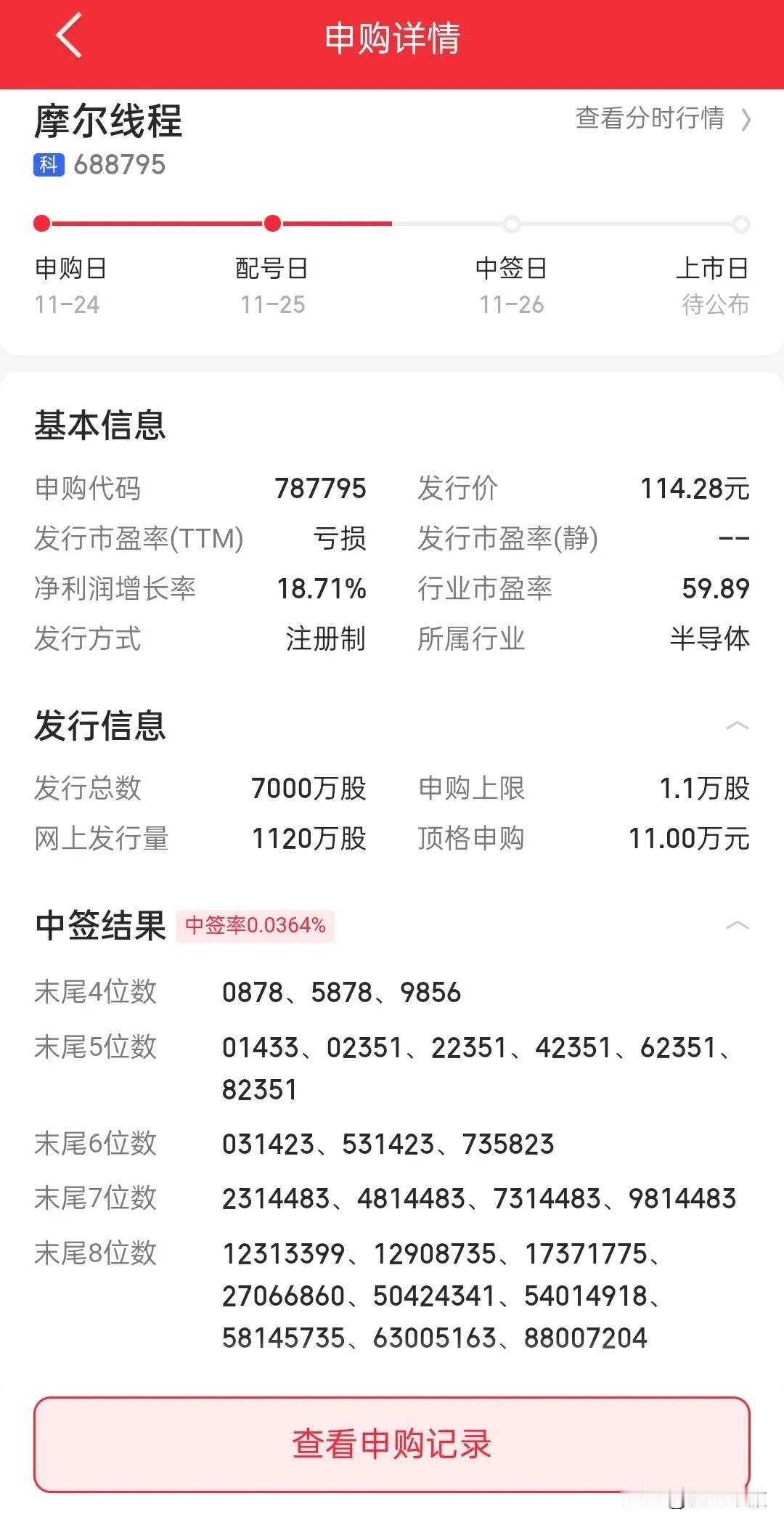点击进度条上"申购日"的红色圆点

click(x=41, y=224)
